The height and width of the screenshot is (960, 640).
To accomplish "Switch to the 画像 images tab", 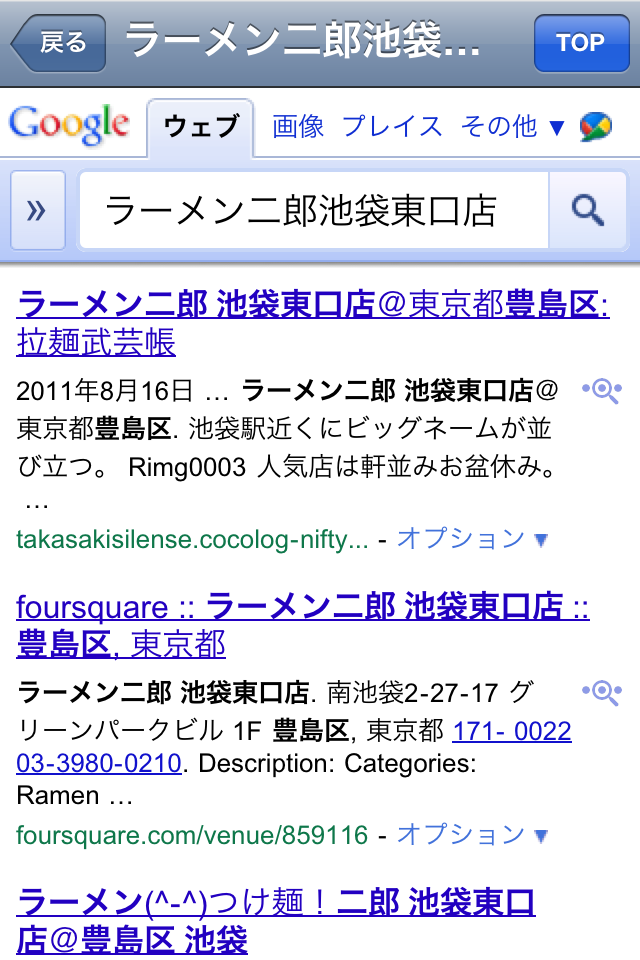I will pos(298,126).
